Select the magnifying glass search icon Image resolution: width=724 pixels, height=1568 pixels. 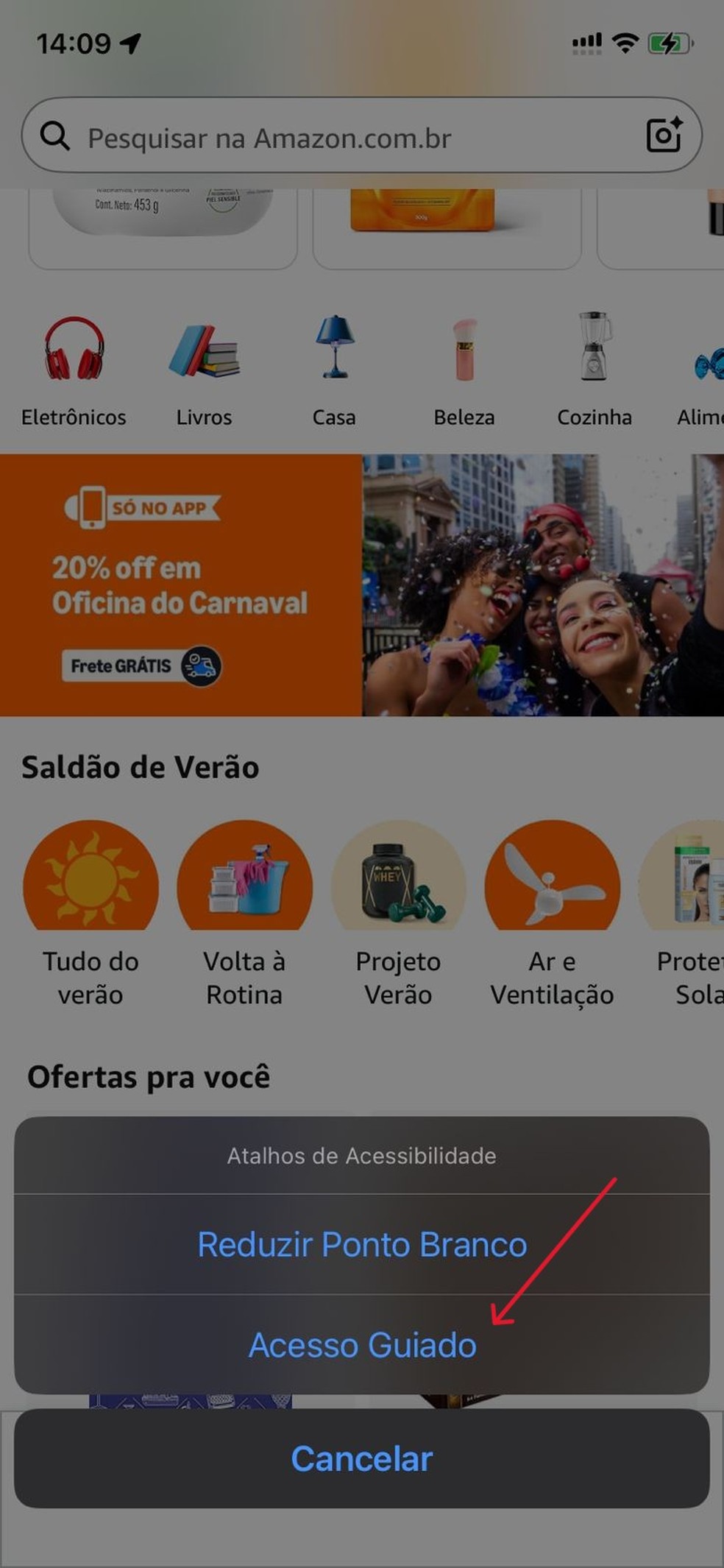coord(57,135)
